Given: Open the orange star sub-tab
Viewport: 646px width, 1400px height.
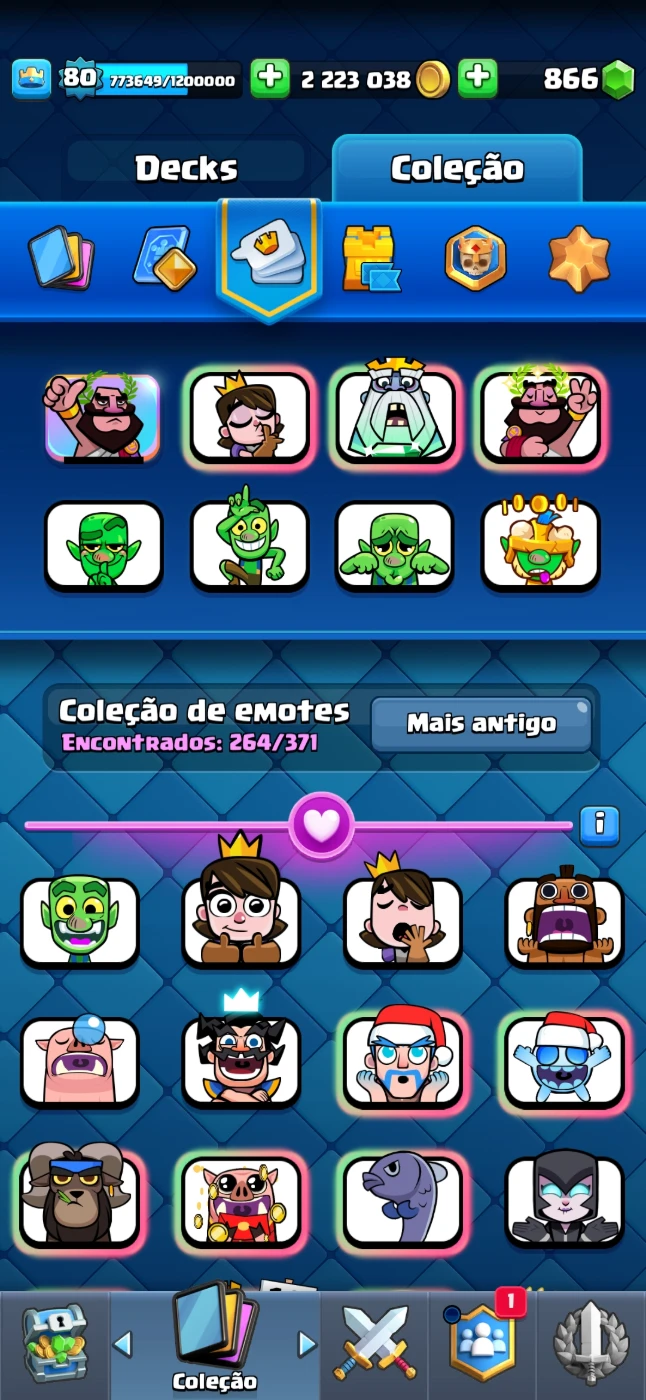Looking at the screenshot, I should (579, 257).
